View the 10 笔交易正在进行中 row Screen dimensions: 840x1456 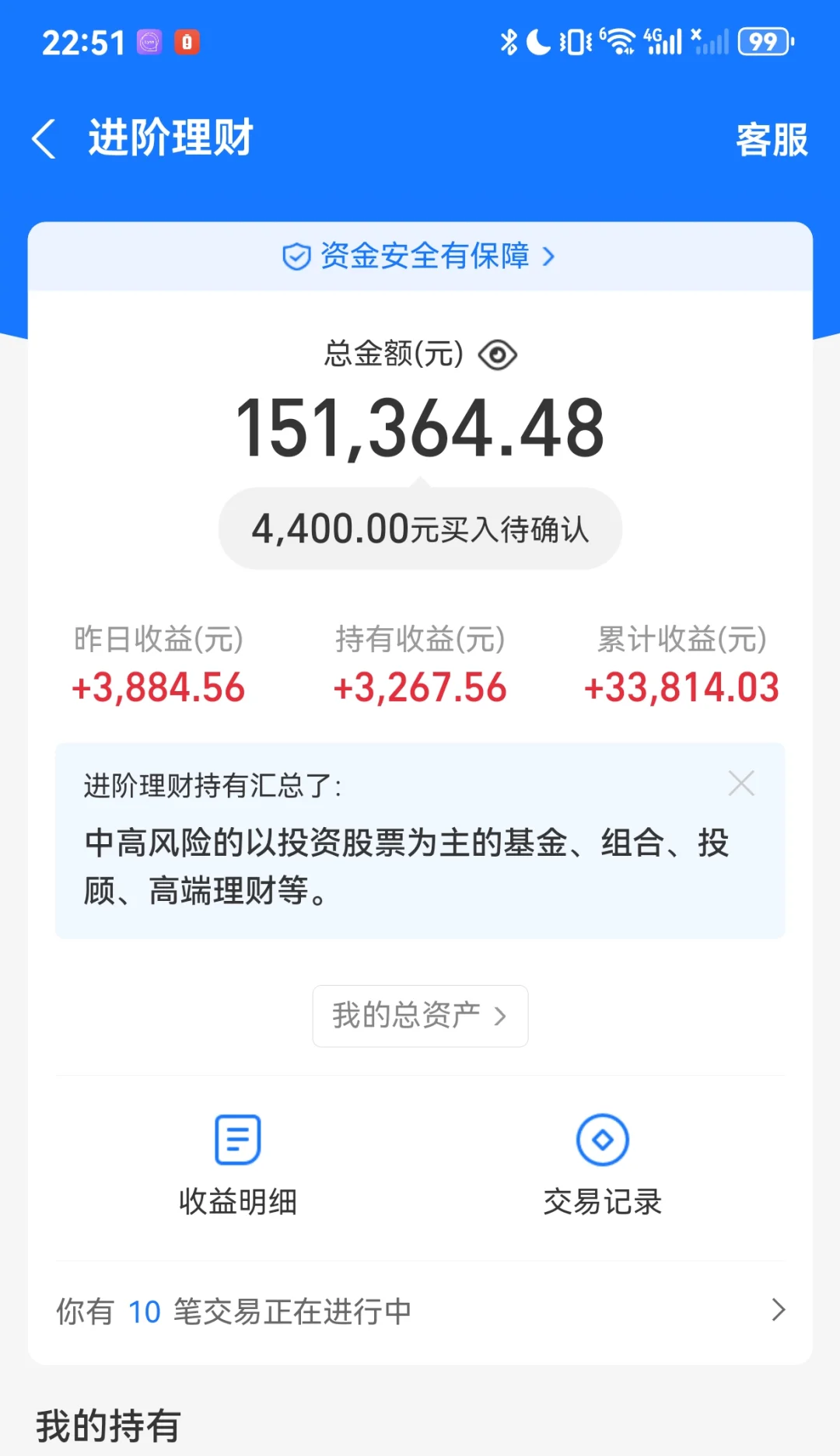coord(420,1311)
